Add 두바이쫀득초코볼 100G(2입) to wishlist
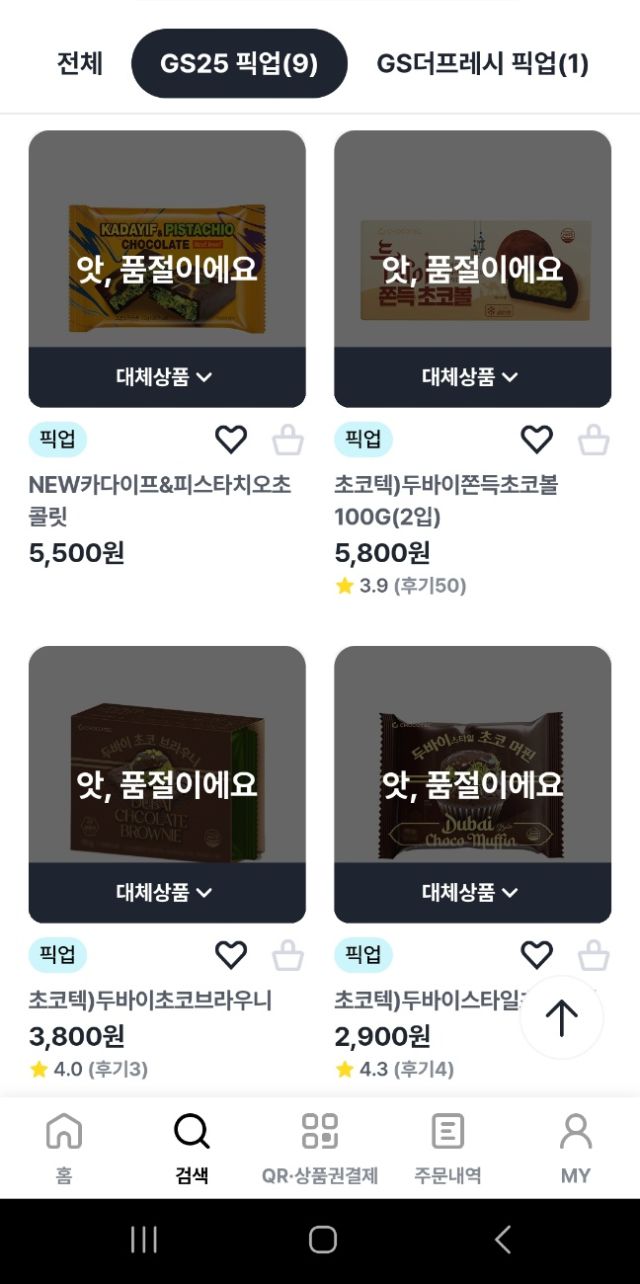640x1284 pixels. click(537, 439)
